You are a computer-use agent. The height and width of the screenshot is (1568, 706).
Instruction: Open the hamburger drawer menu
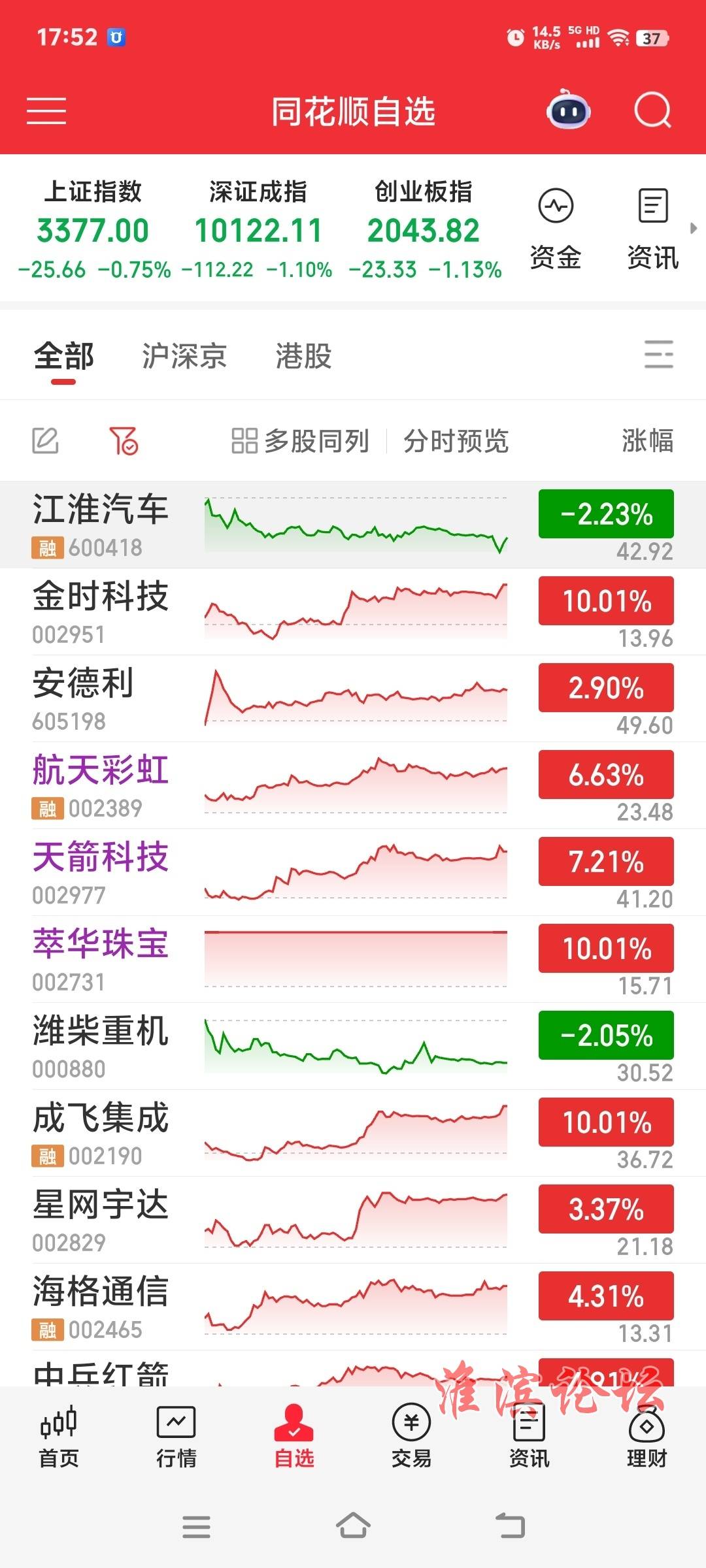point(46,111)
